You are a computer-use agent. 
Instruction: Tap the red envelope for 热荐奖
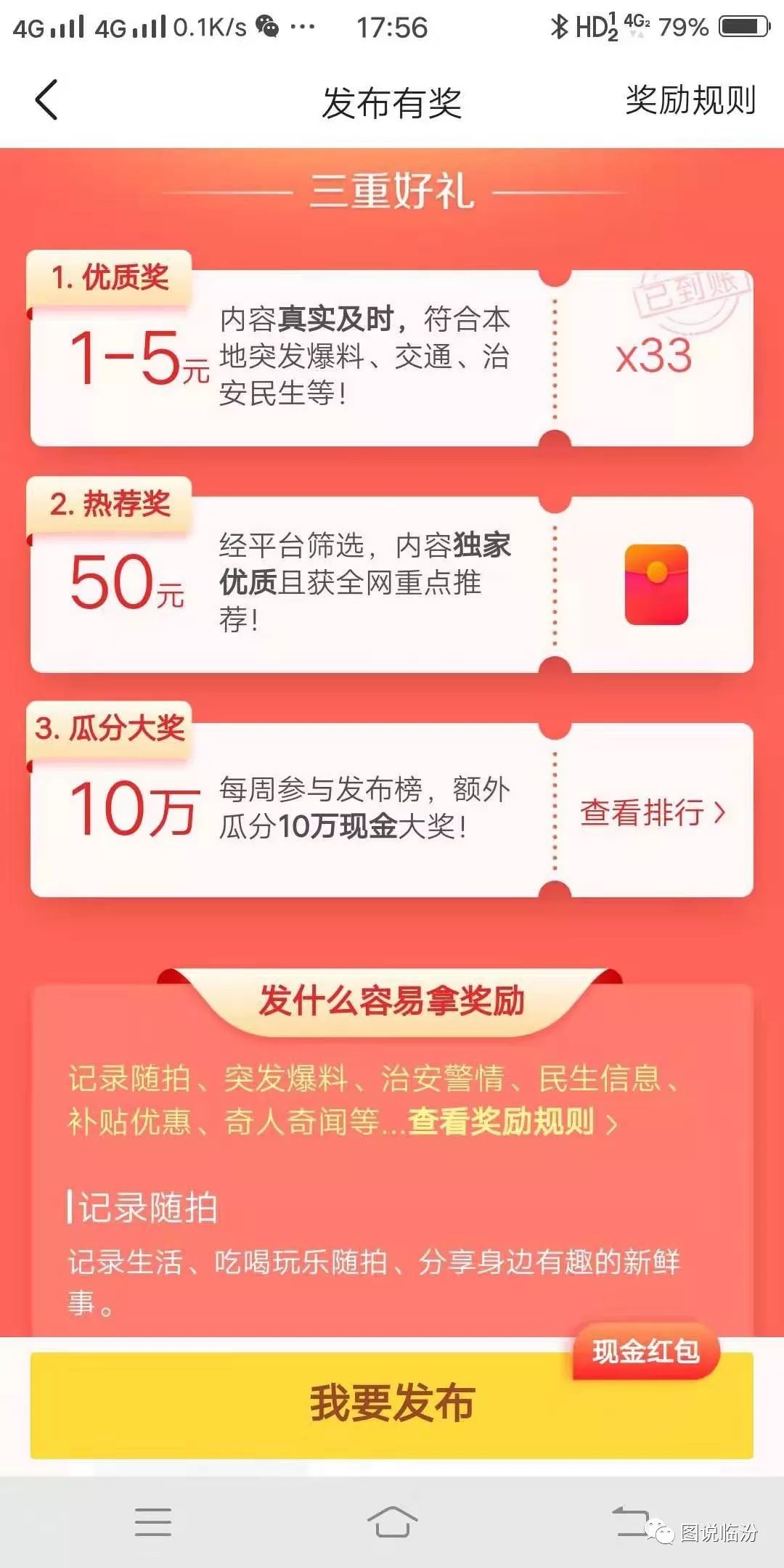pyautogui.click(x=656, y=584)
